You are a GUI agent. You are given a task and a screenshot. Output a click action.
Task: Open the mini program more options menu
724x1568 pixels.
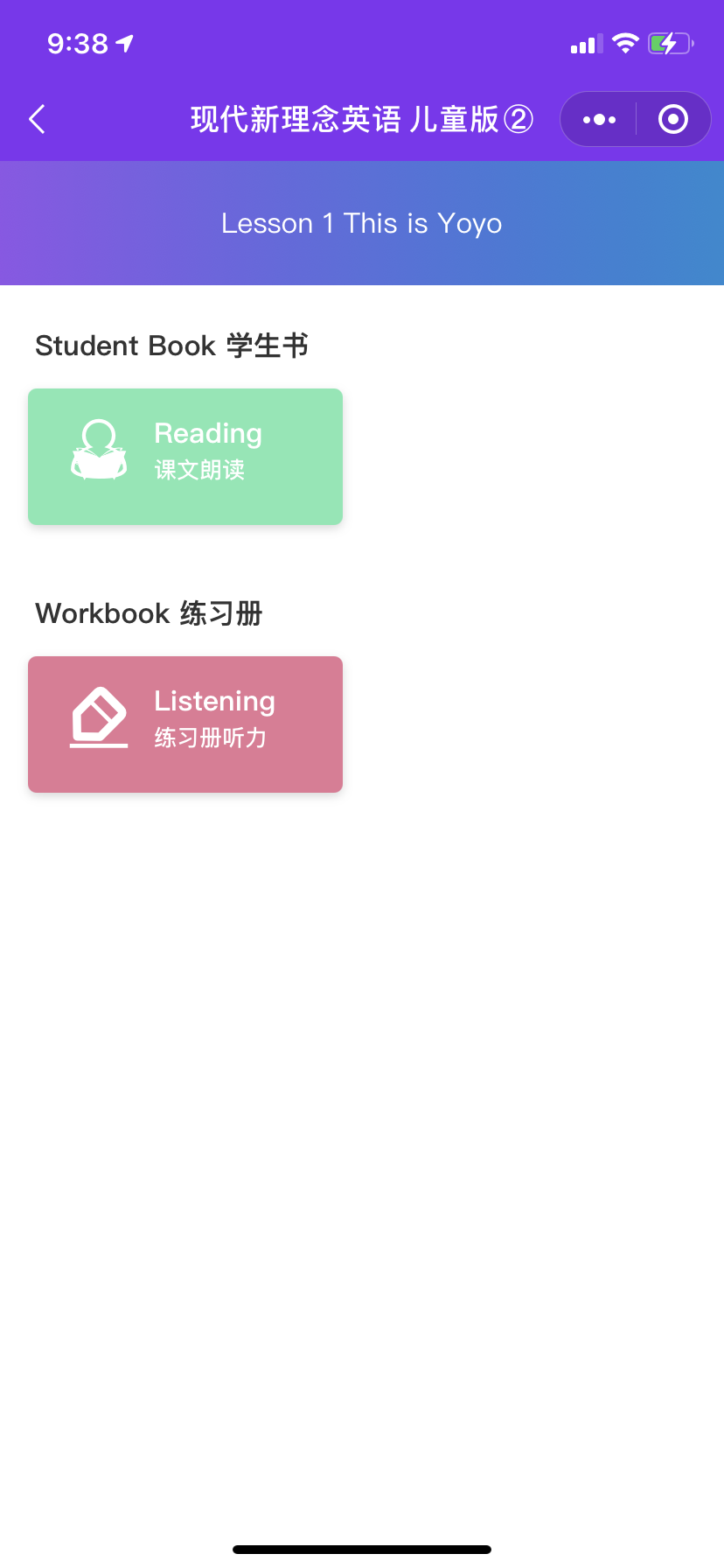coord(599,119)
